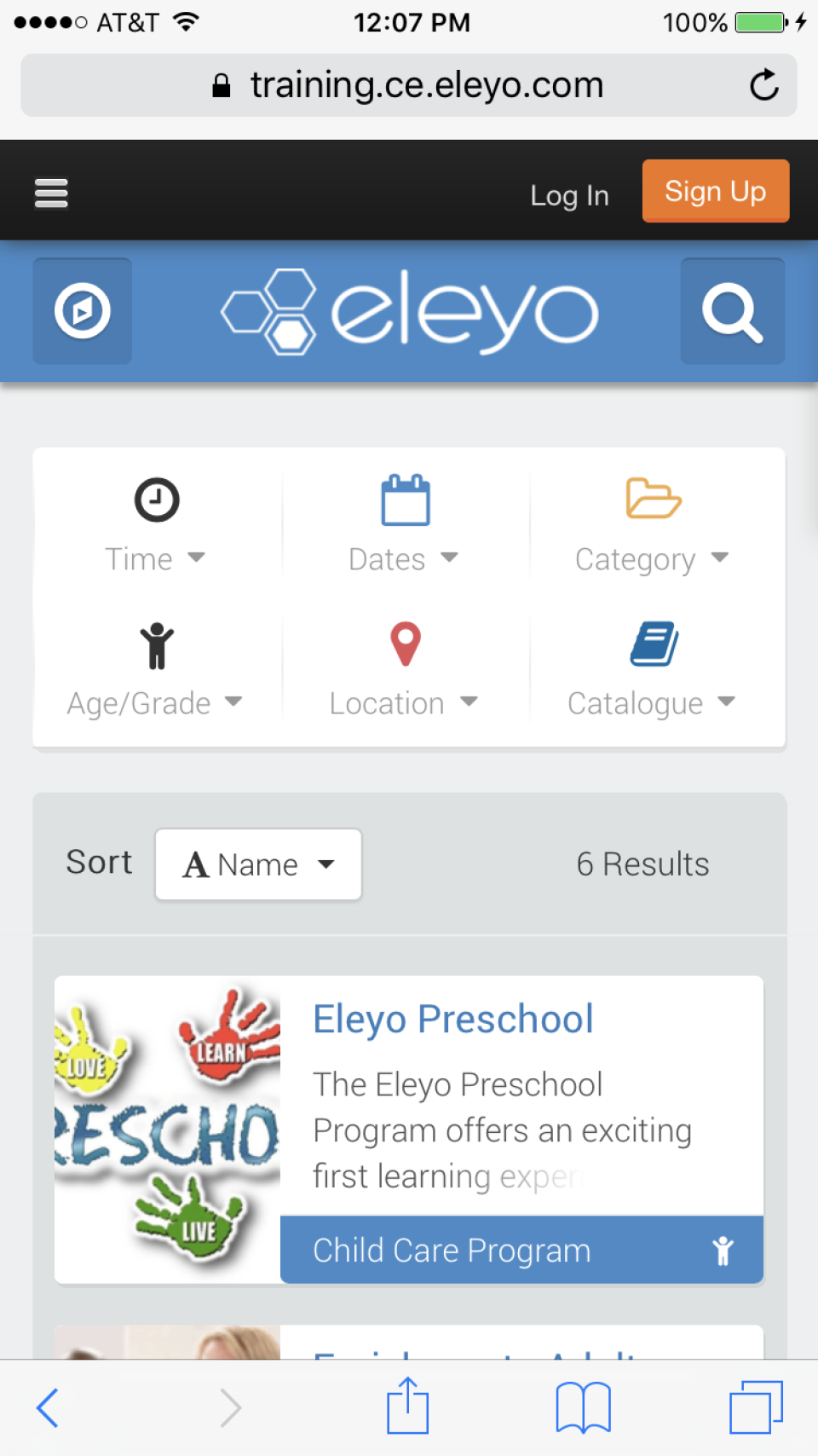The image size is (818, 1456).
Task: Expand the Time filter dropdown
Action: pyautogui.click(x=154, y=558)
